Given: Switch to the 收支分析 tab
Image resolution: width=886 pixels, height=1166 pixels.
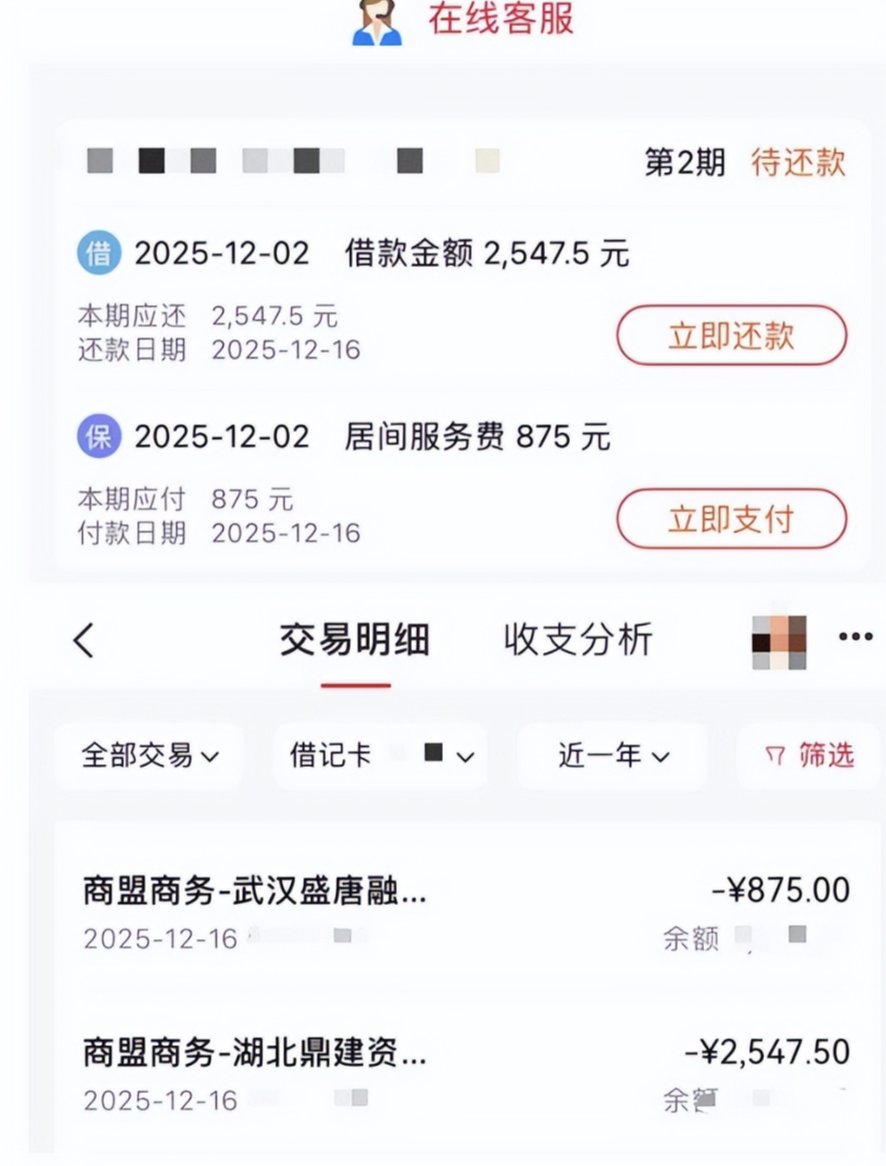Looking at the screenshot, I should pyautogui.click(x=578, y=640).
